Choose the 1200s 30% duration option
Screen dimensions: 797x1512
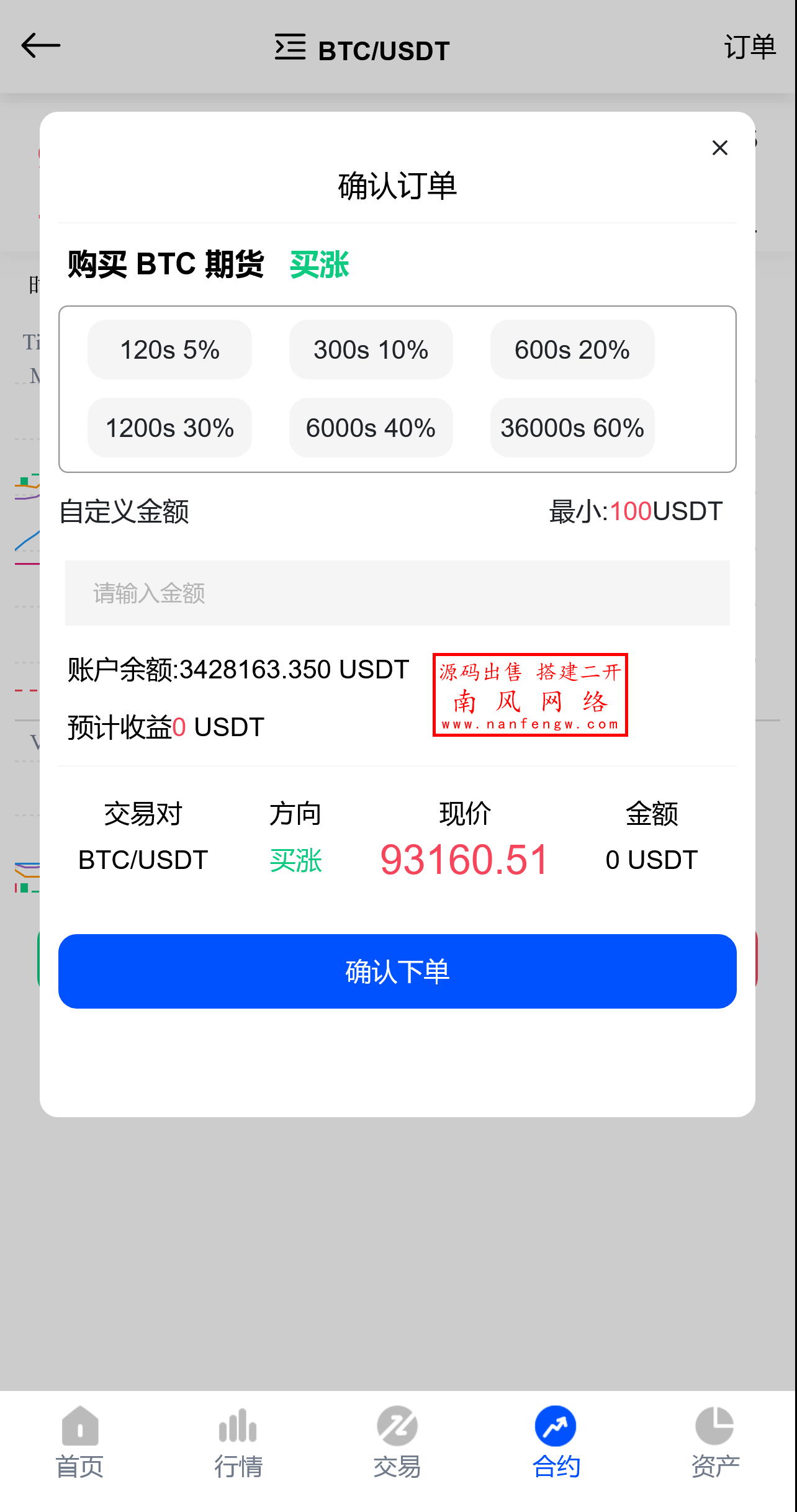coord(169,427)
